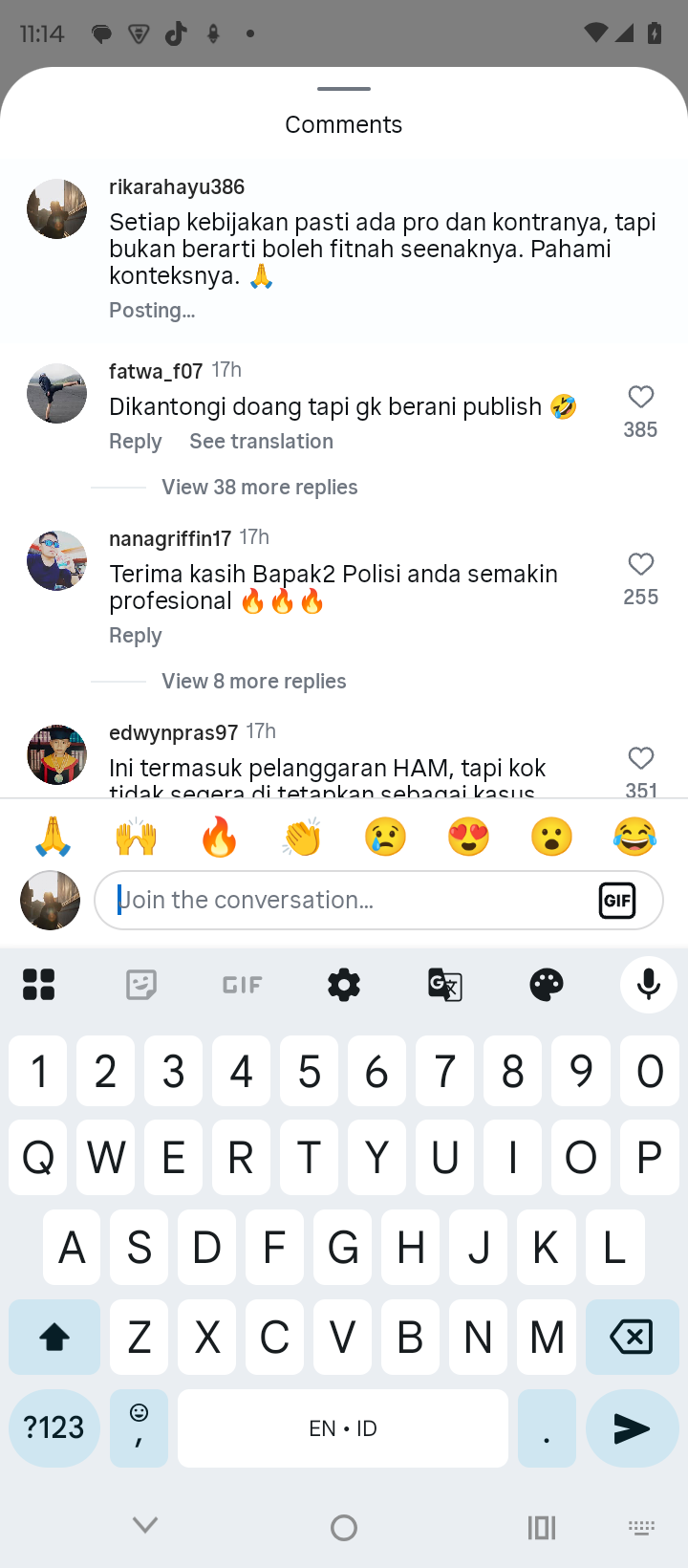Insert the praying hands emoji
This screenshot has height=1568, width=688.
(53, 838)
